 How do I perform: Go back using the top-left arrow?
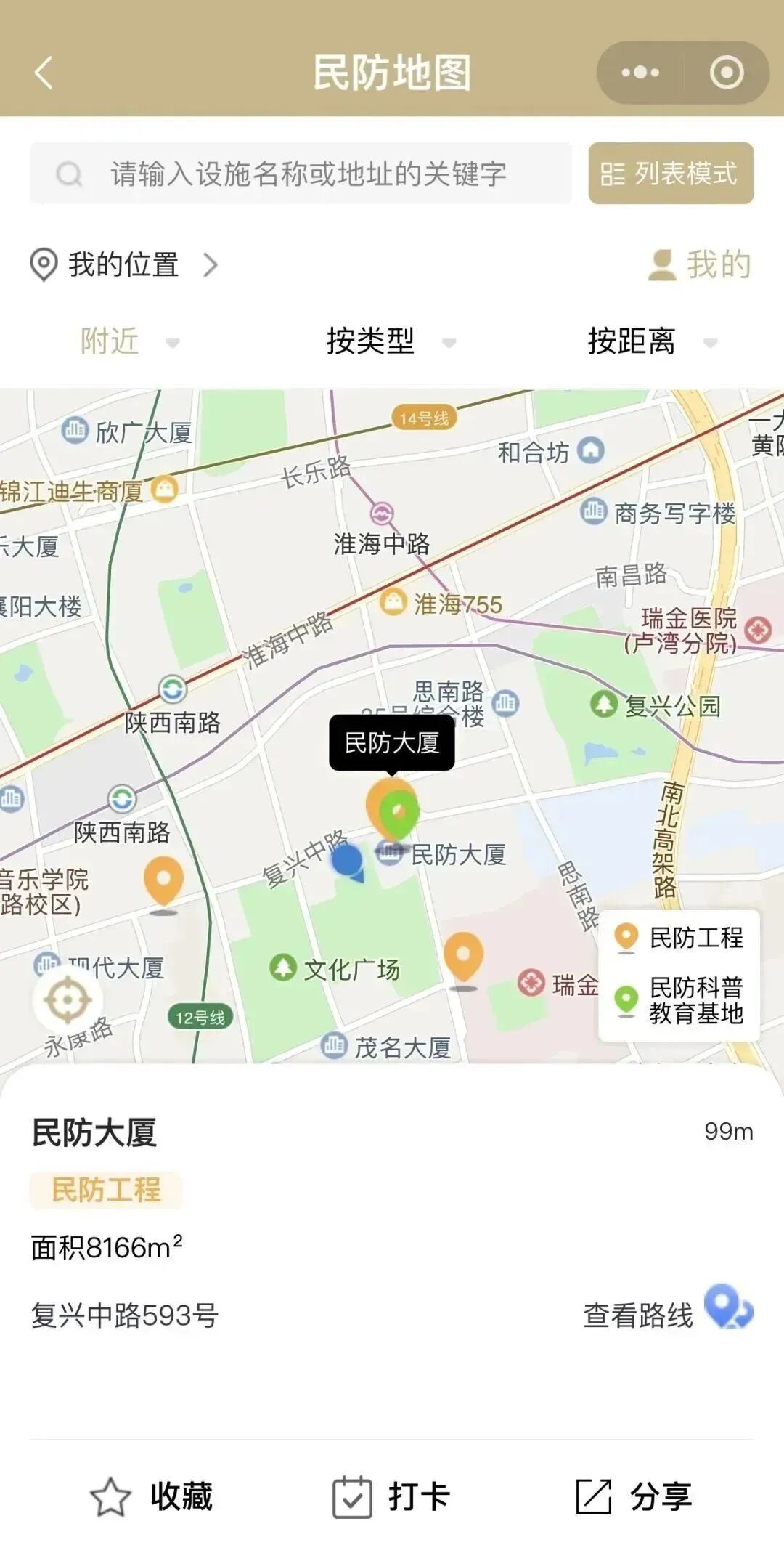[44, 73]
